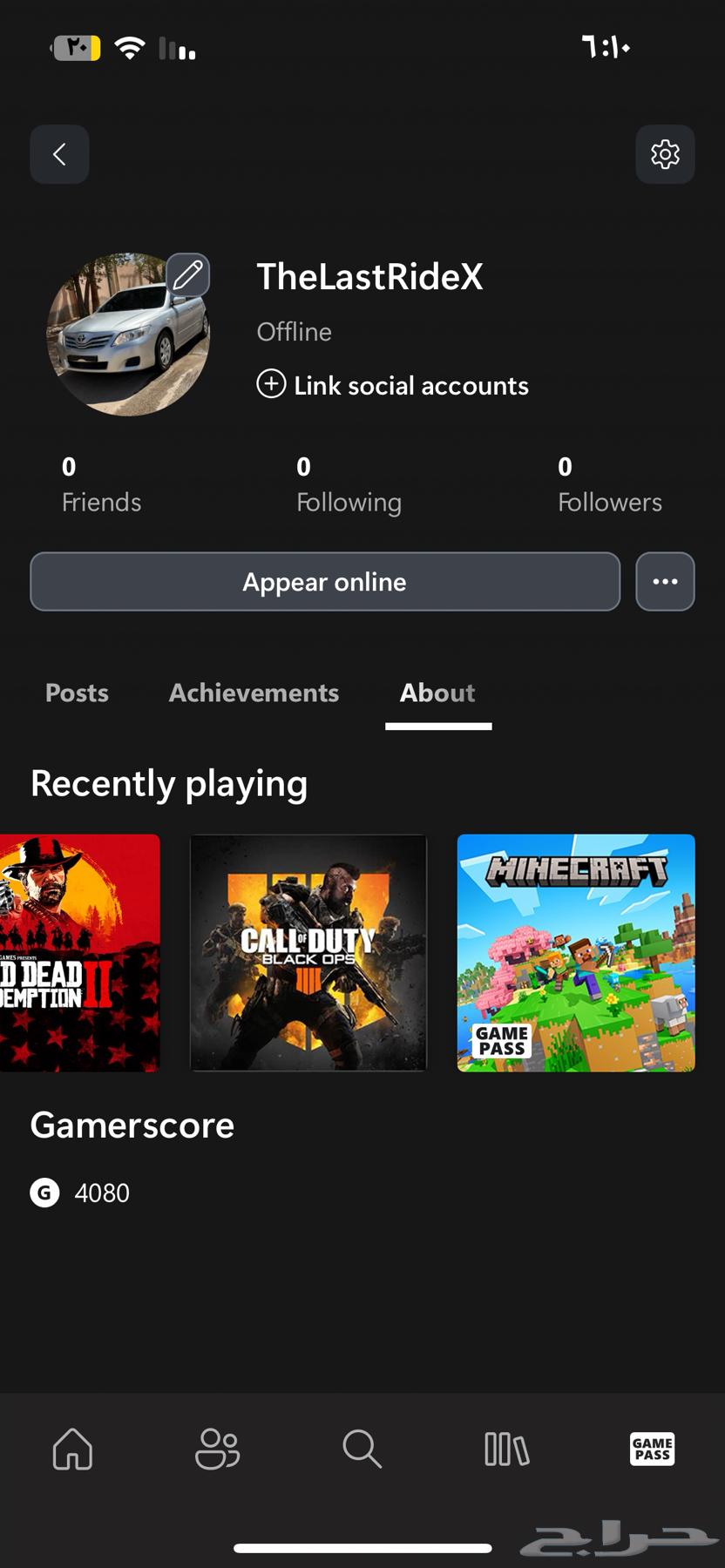Screen dimensions: 725x1568
Task: Switch to the Achievements tab
Action: click(x=254, y=693)
